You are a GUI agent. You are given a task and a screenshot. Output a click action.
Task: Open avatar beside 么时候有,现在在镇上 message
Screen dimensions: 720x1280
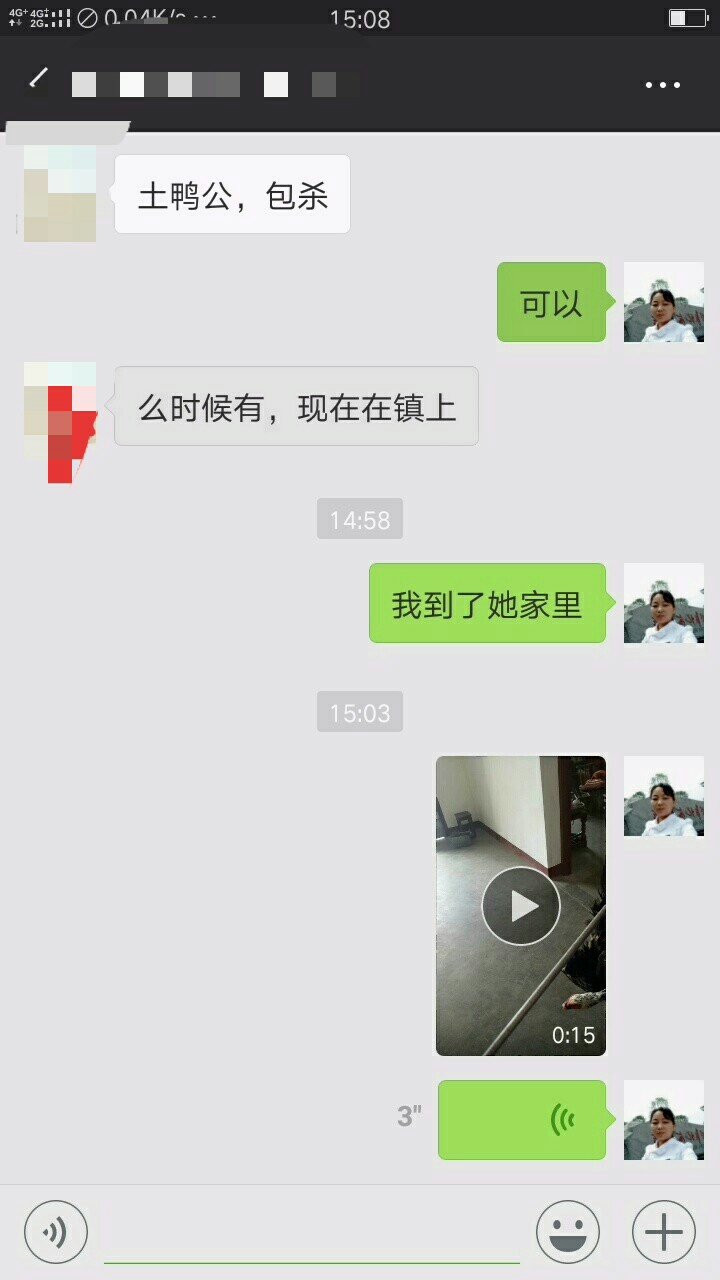[60, 420]
